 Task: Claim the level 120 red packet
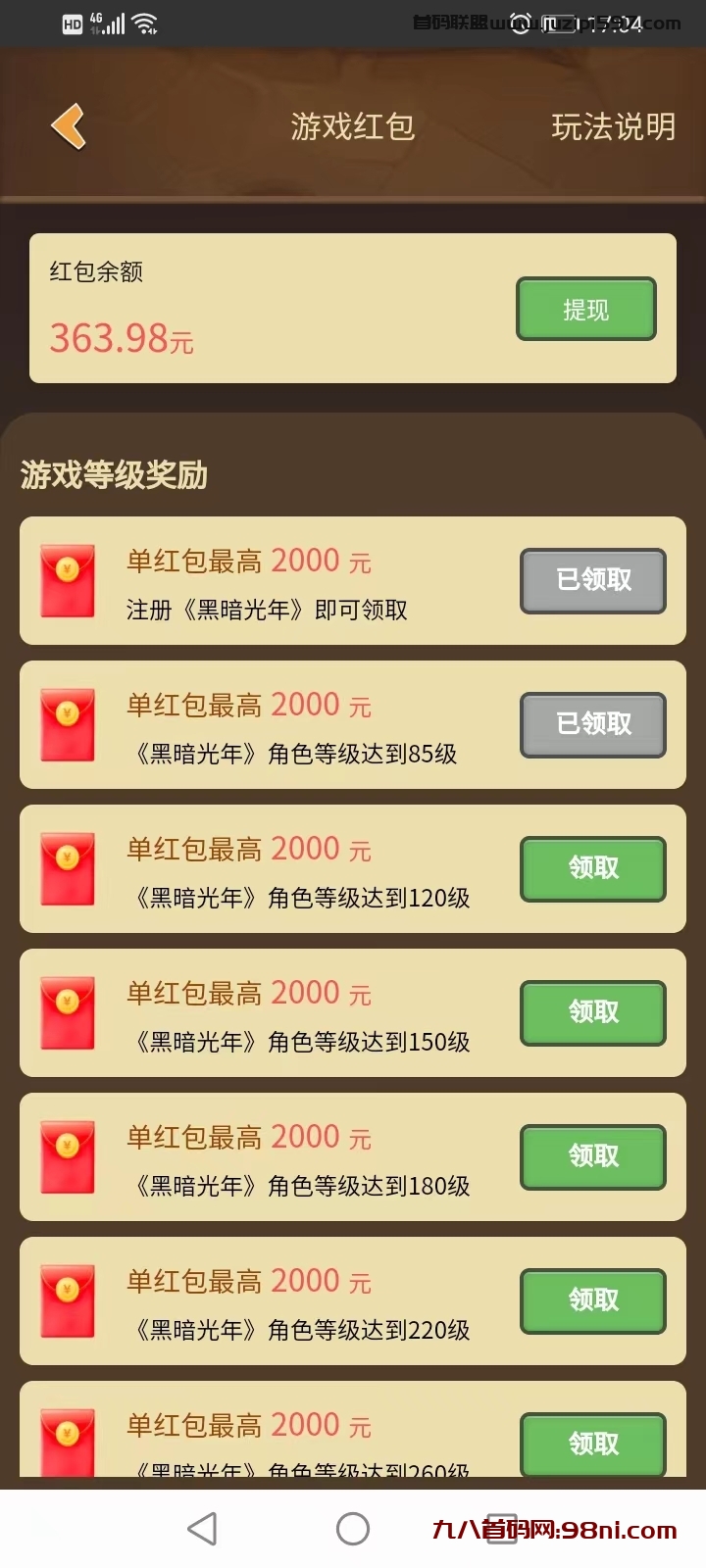pyautogui.click(x=592, y=868)
